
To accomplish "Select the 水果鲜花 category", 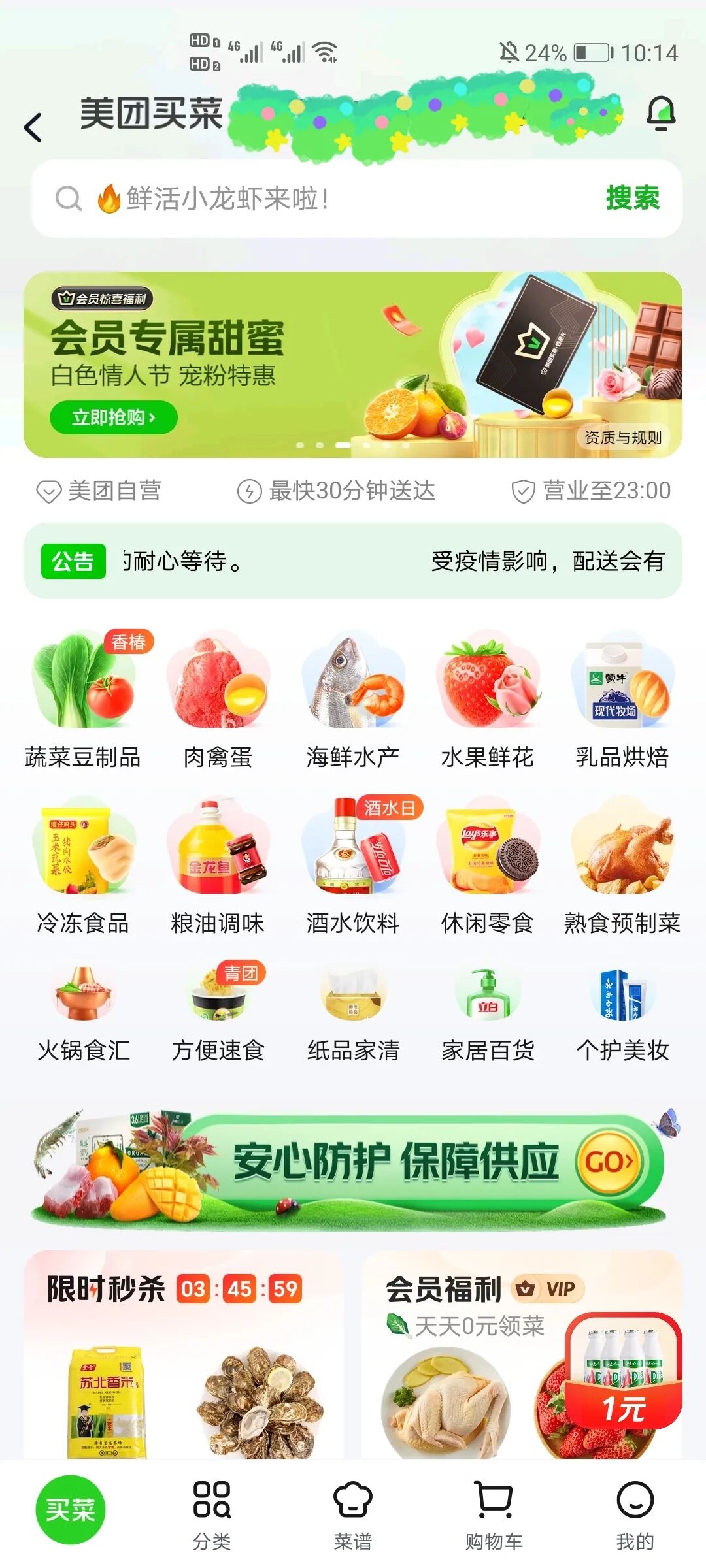I will 488,700.
